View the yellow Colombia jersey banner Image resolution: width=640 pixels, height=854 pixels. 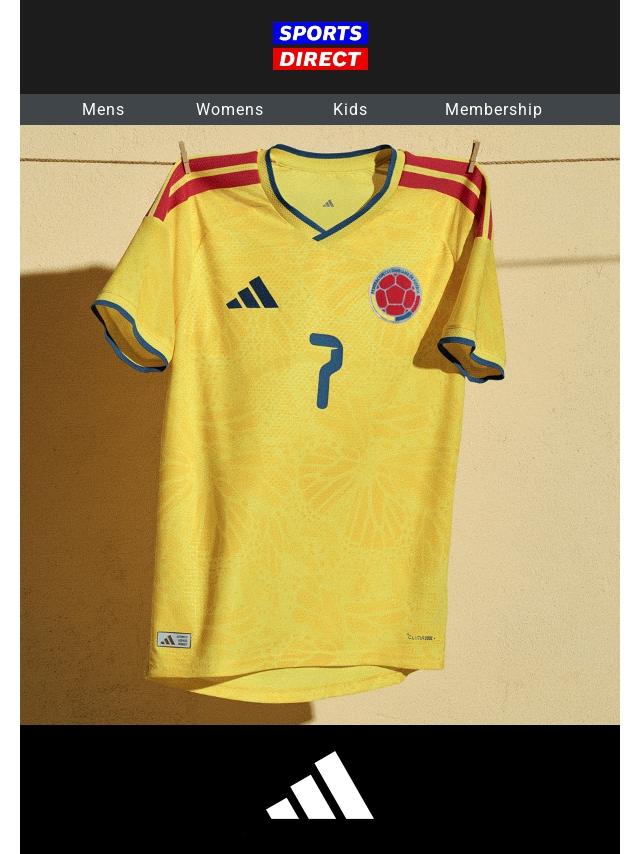coord(320,425)
